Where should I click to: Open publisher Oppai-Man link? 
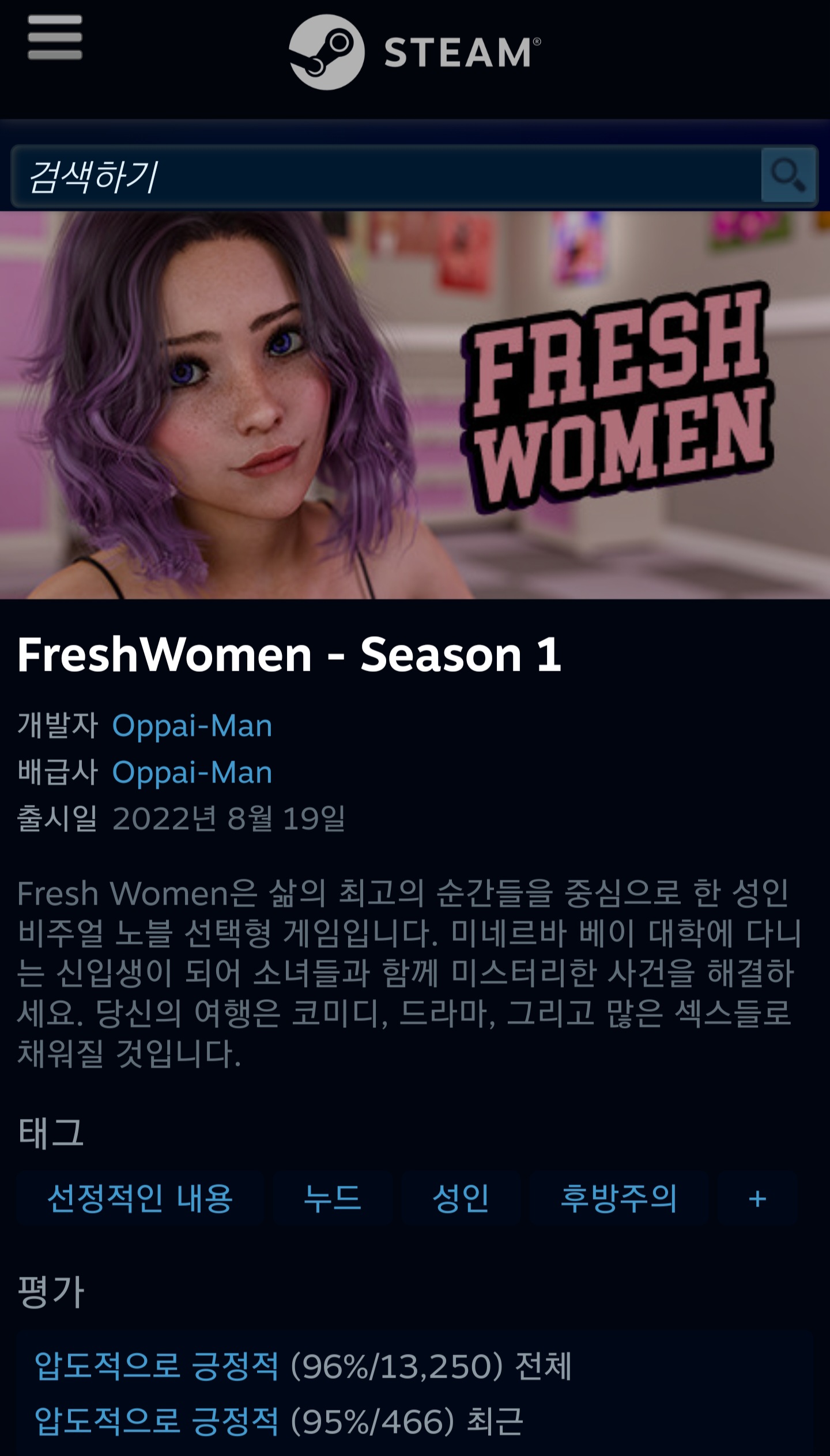[x=192, y=772]
